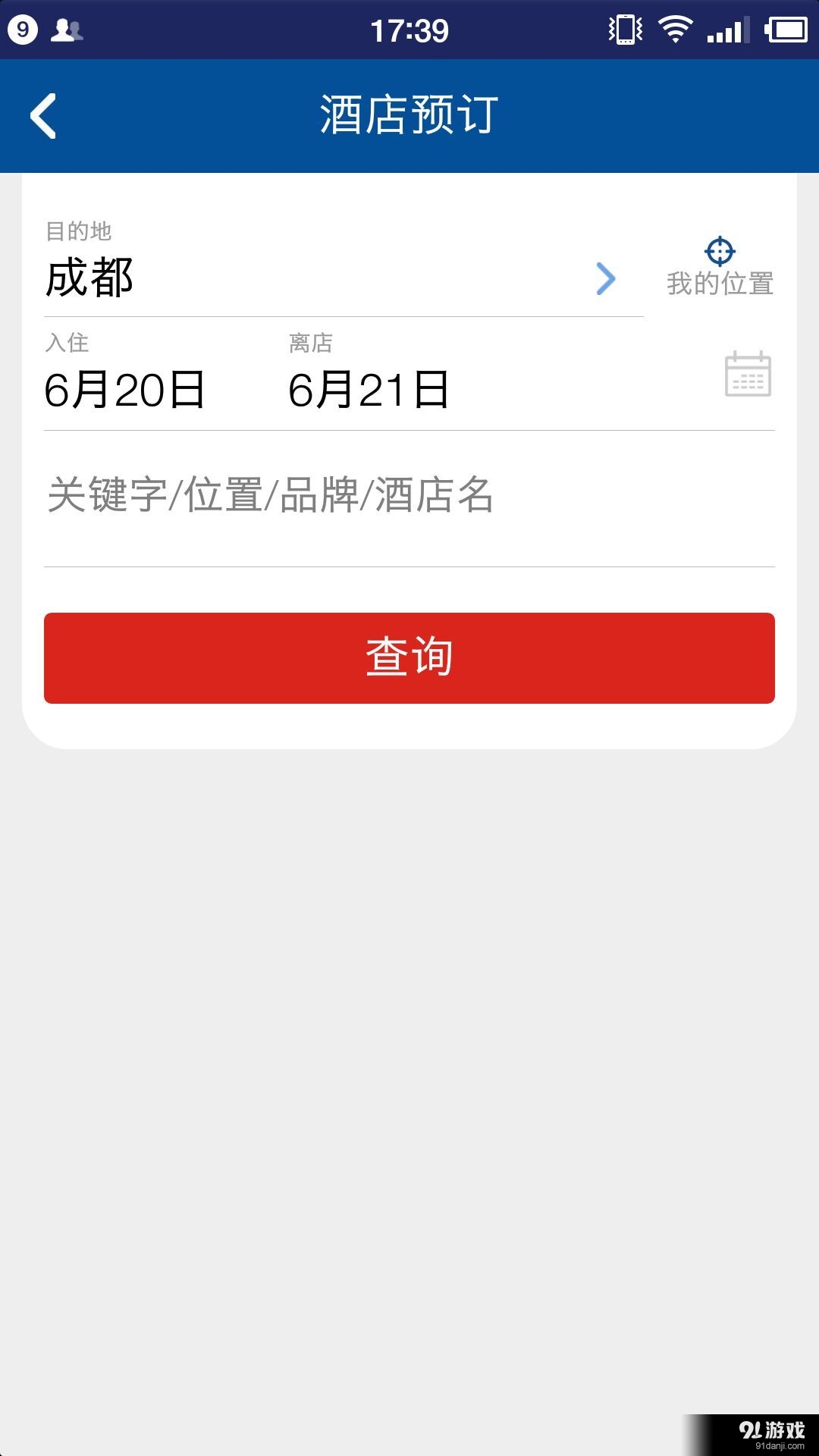Expand destination options with the blue chevron
Image resolution: width=819 pixels, height=1456 pixels.
tap(604, 279)
